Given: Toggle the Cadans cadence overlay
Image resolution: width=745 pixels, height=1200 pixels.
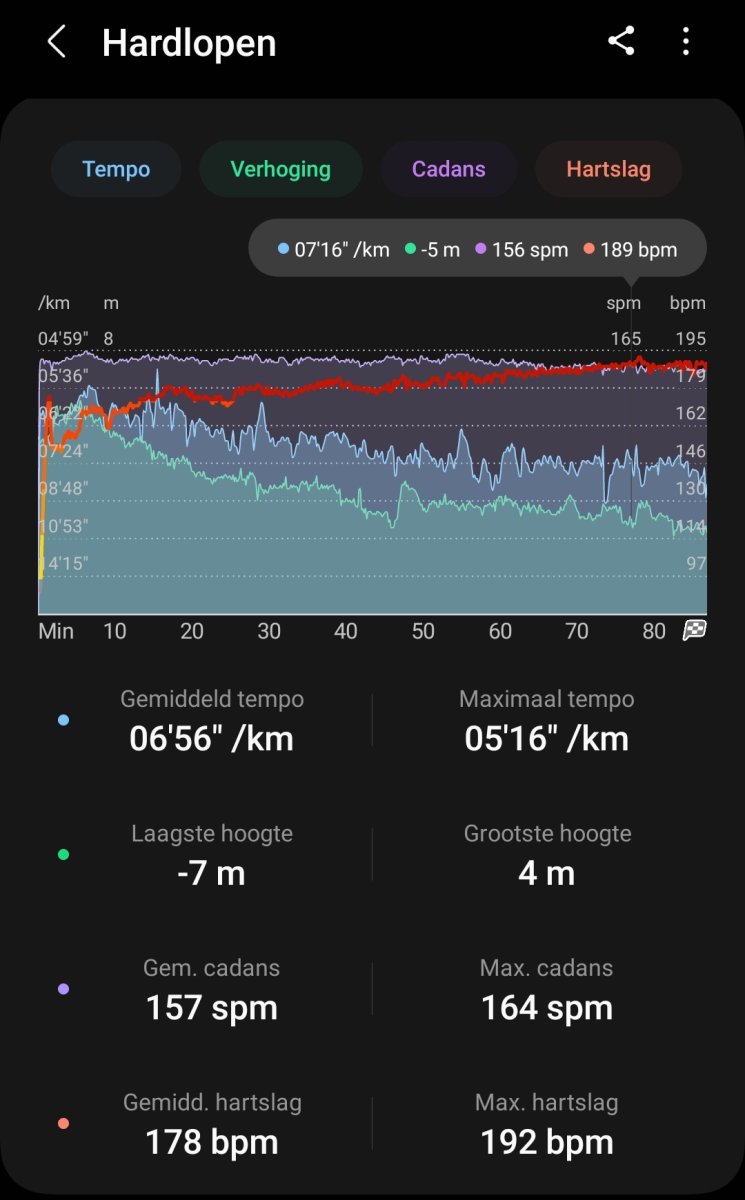Looking at the screenshot, I should pos(448,169).
